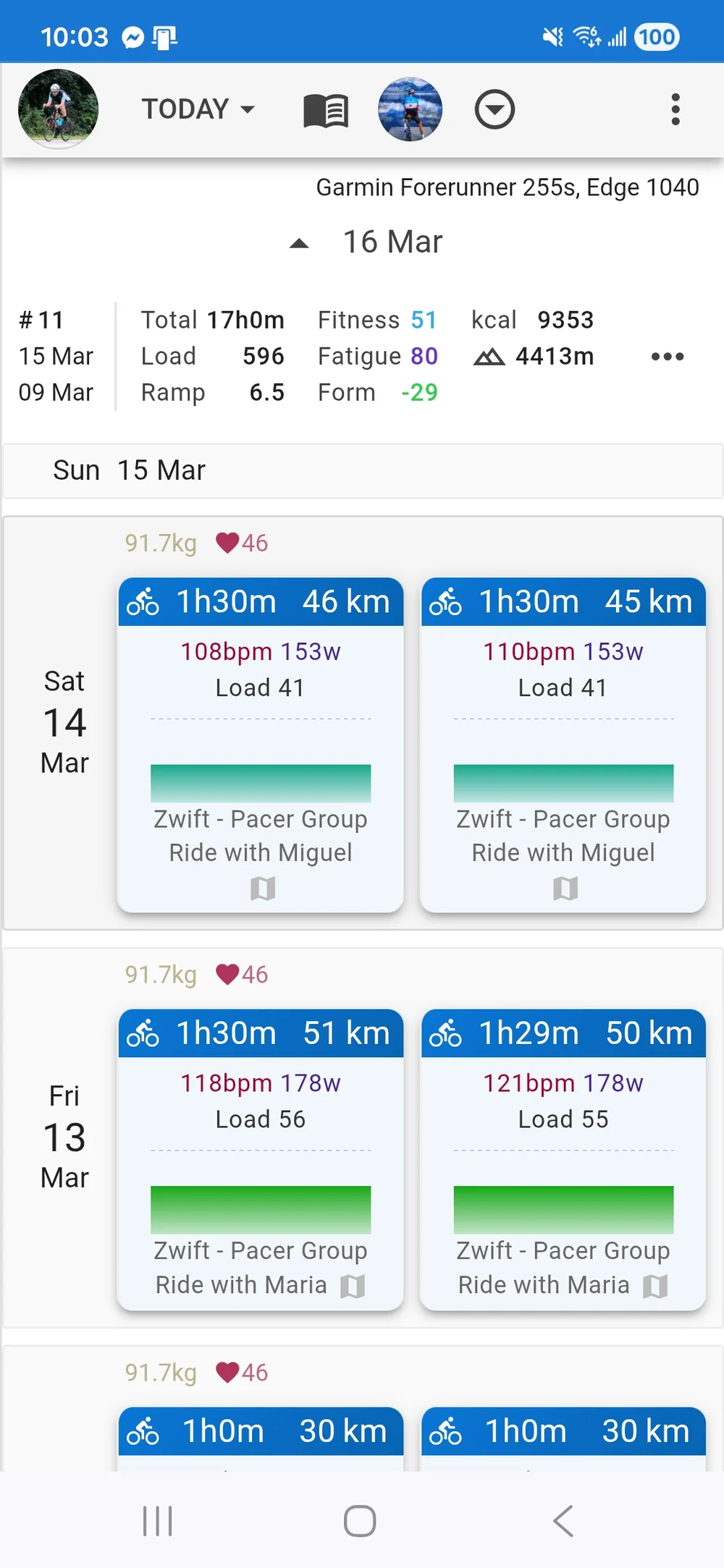
Task: Open the vertical three-dot overflow menu
Action: point(675,109)
